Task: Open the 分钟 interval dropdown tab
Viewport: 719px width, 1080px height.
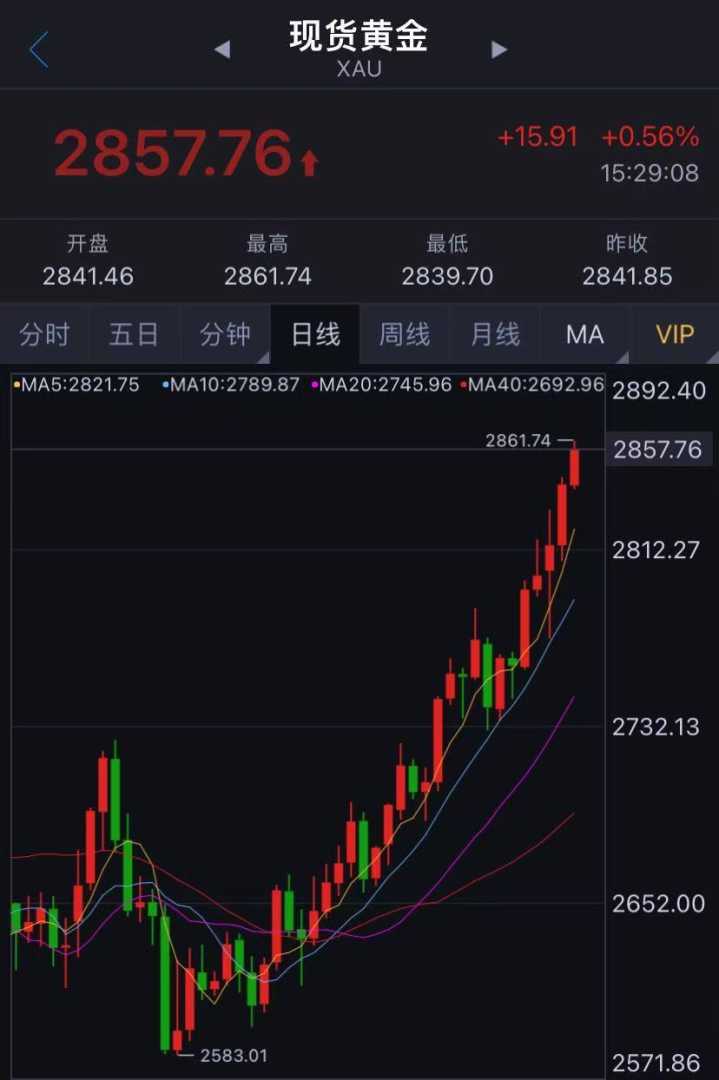Action: pyautogui.click(x=225, y=334)
